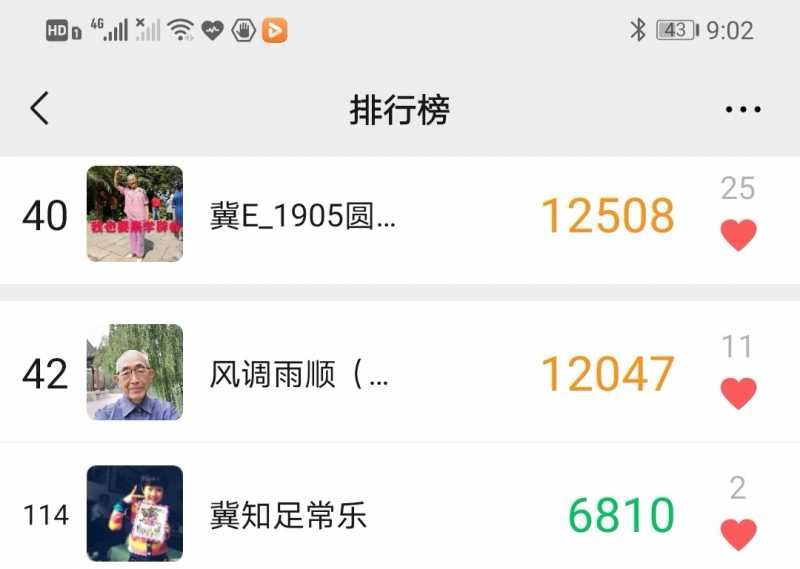View 风调雨顺's profile photo
The image size is (800, 569).
click(x=135, y=372)
